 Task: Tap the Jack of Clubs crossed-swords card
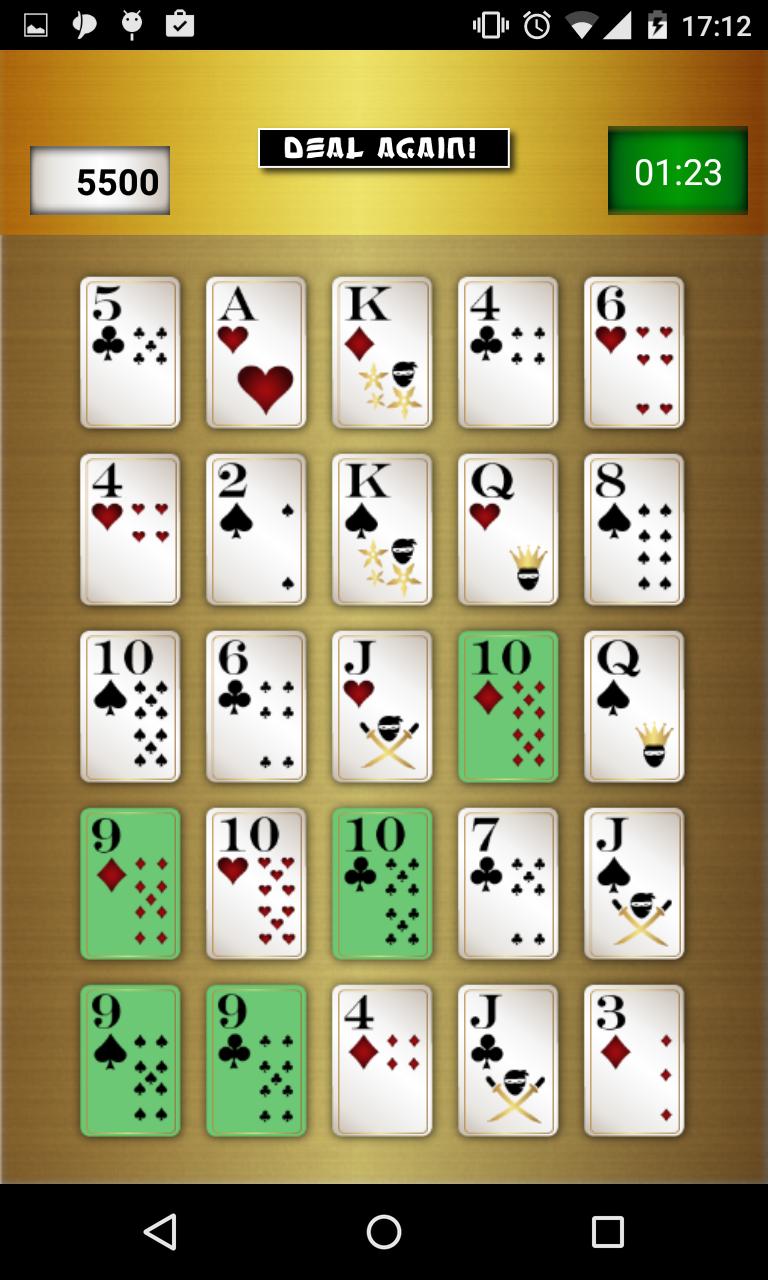(508, 1060)
